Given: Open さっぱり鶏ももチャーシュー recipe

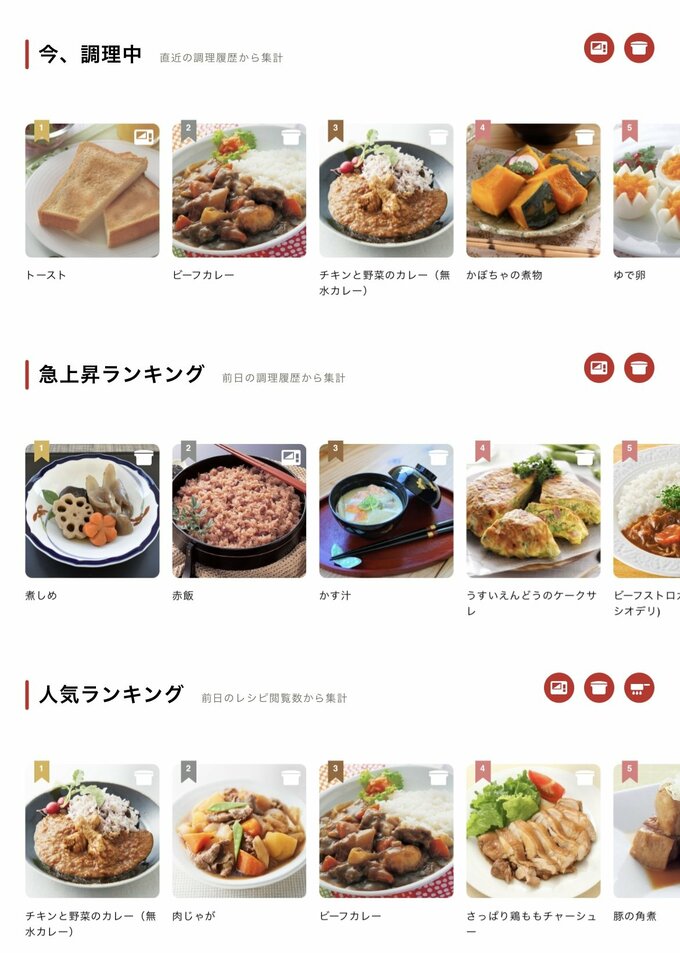Looking at the screenshot, I should pyautogui.click(x=533, y=831).
